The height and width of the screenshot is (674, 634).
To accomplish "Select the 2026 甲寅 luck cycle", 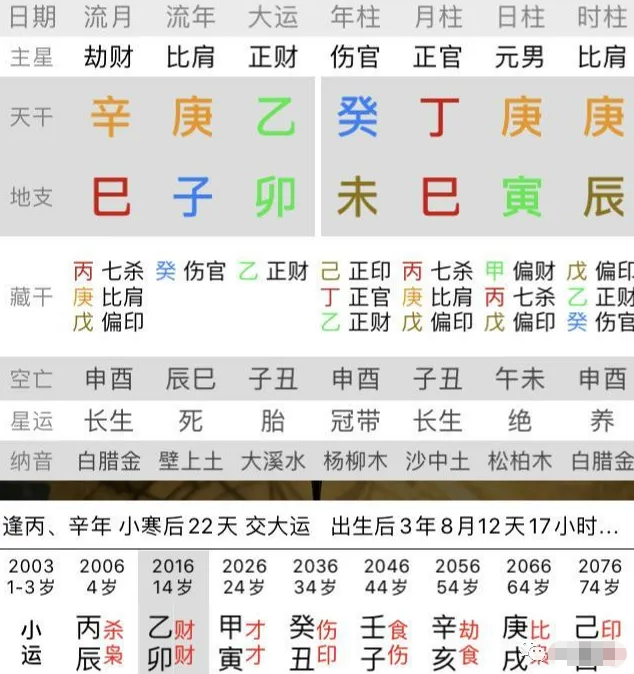I will click(x=244, y=612).
